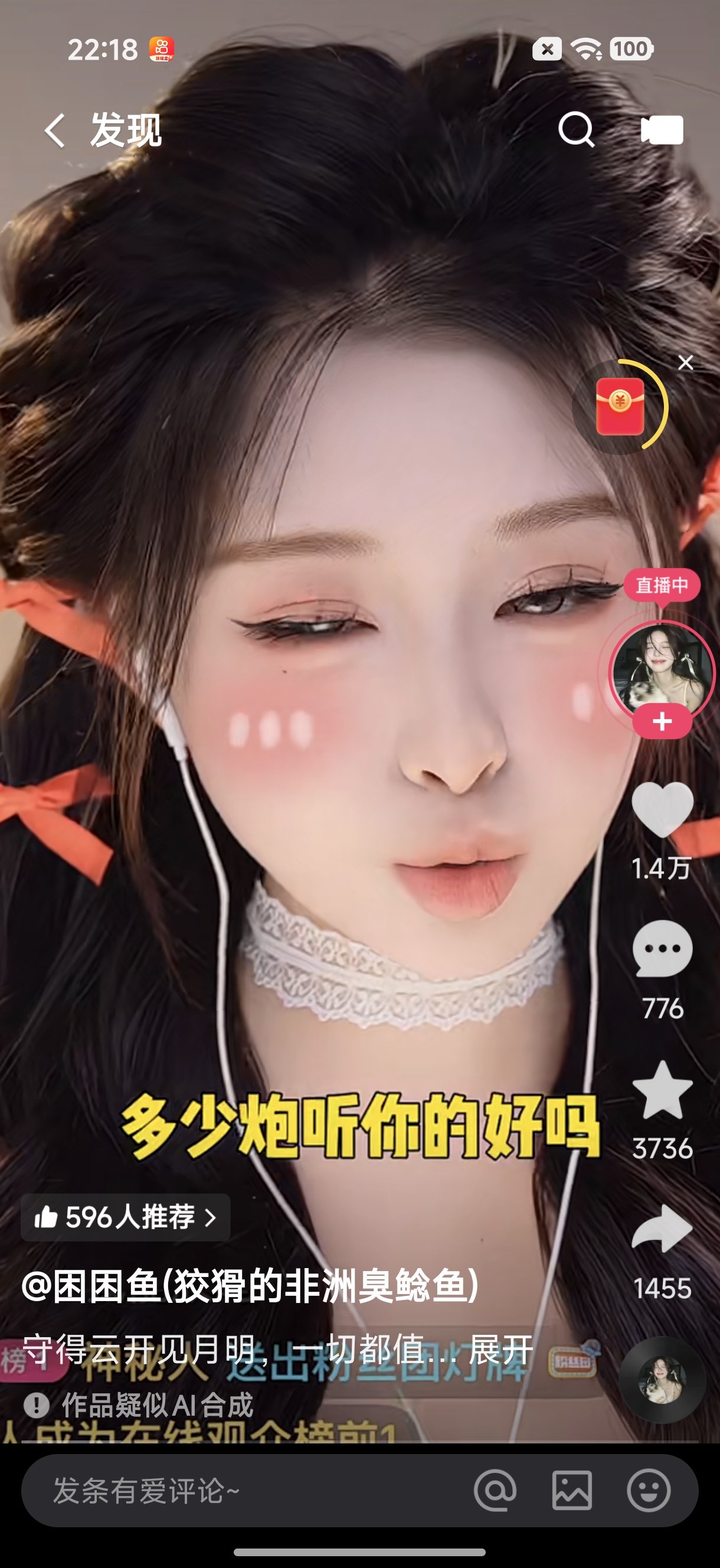Follow the creator with the plus button
Viewport: 720px width, 1568px height.
point(662,722)
